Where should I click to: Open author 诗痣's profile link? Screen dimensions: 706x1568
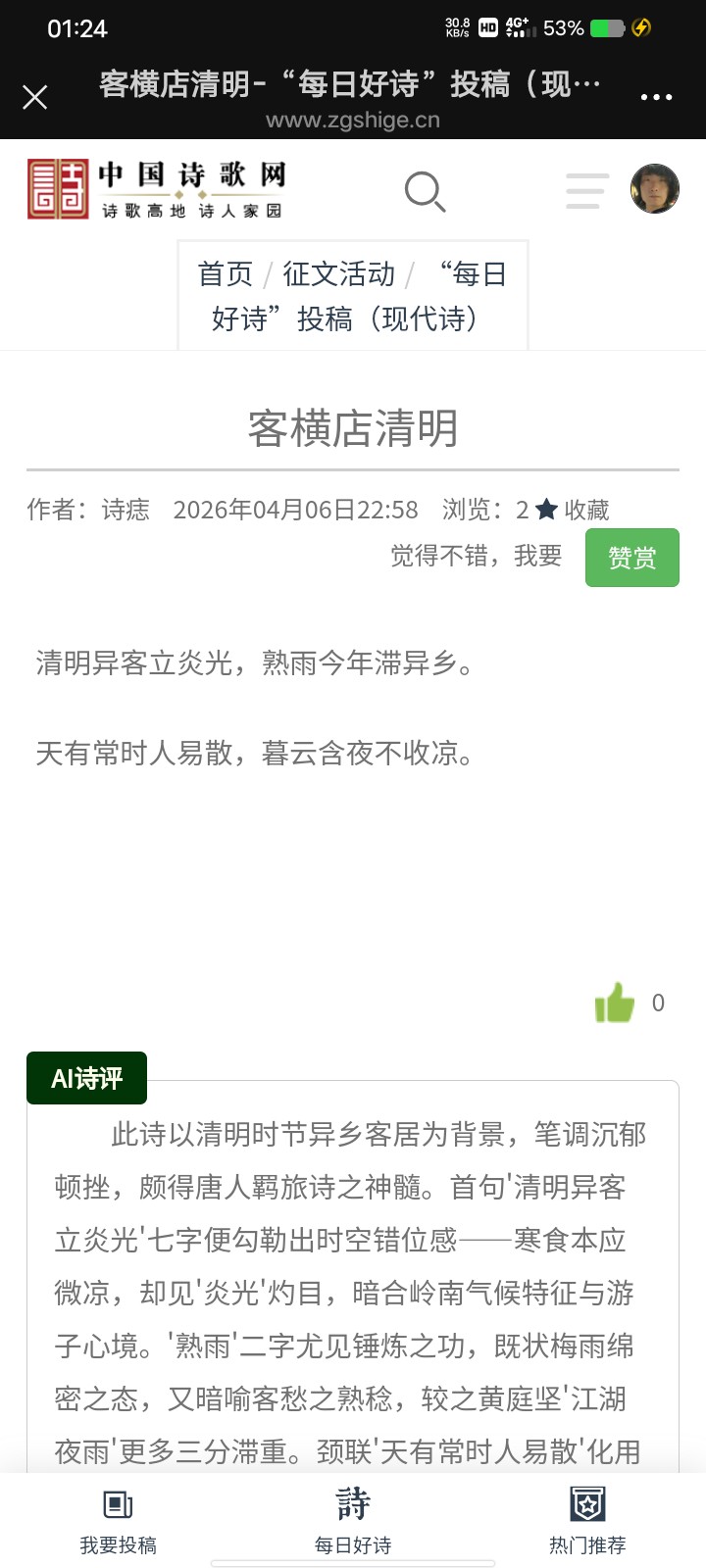126,510
